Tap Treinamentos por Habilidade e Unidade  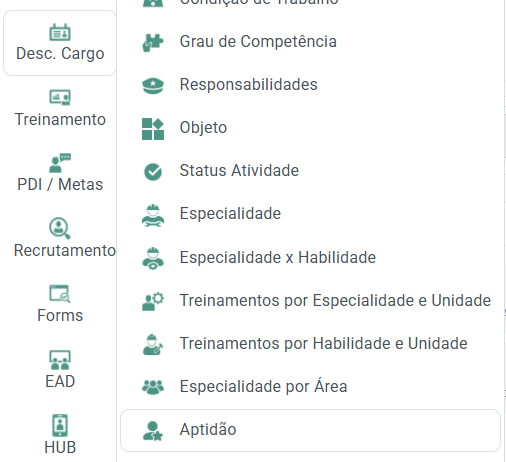point(310,344)
